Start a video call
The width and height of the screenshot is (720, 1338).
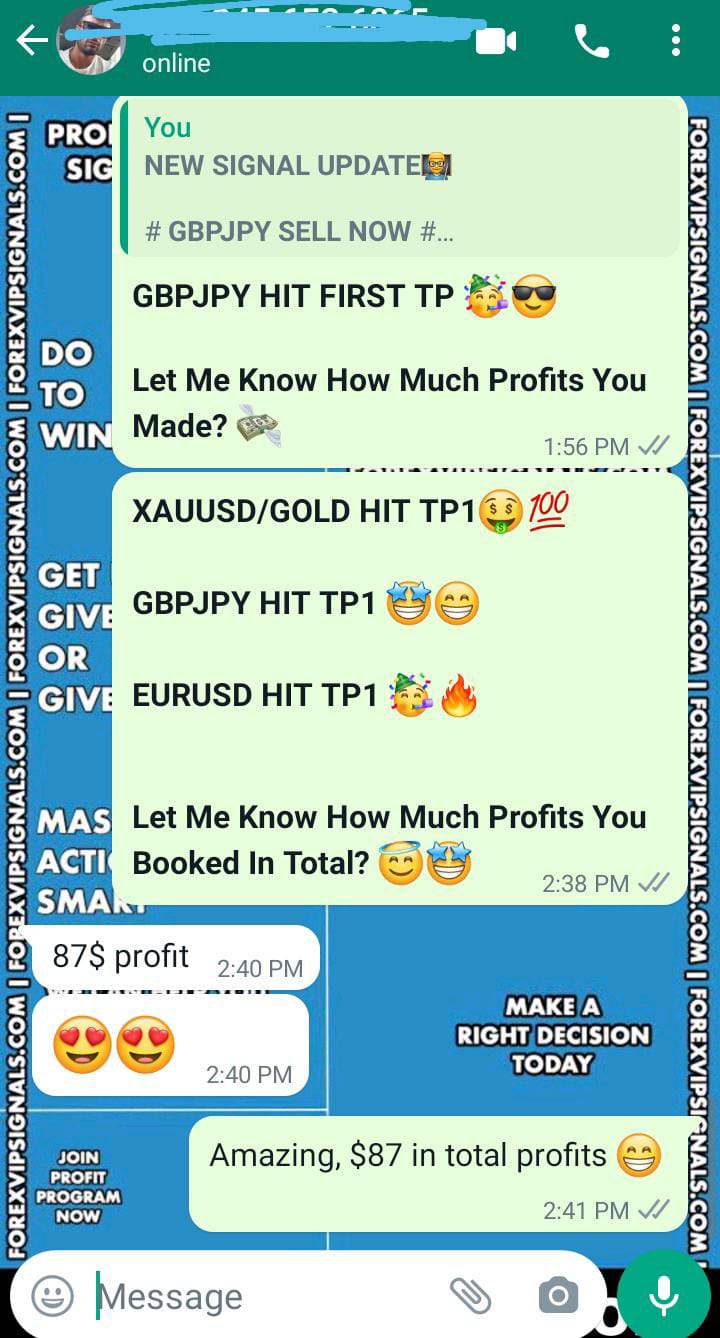(x=496, y=41)
